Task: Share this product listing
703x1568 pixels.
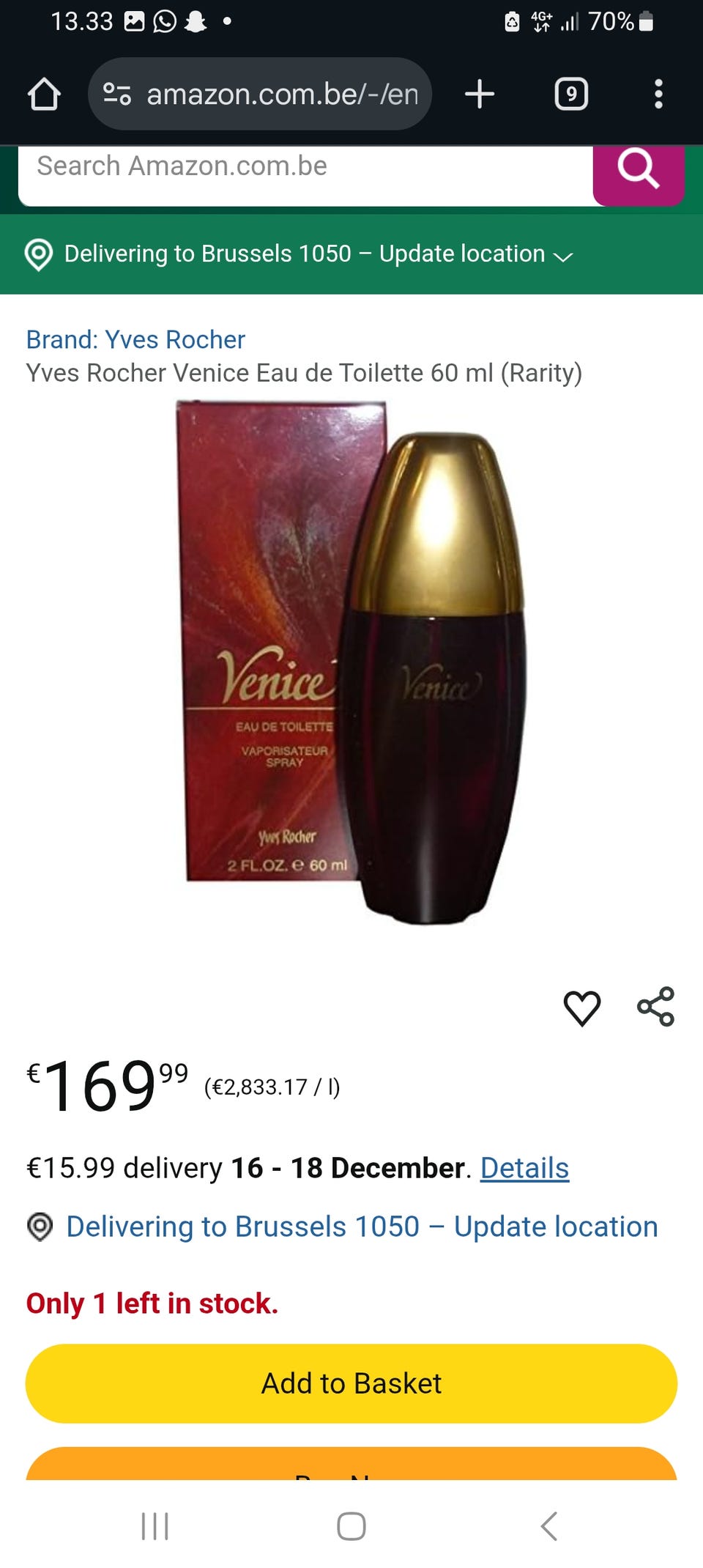Action: 655,1007
